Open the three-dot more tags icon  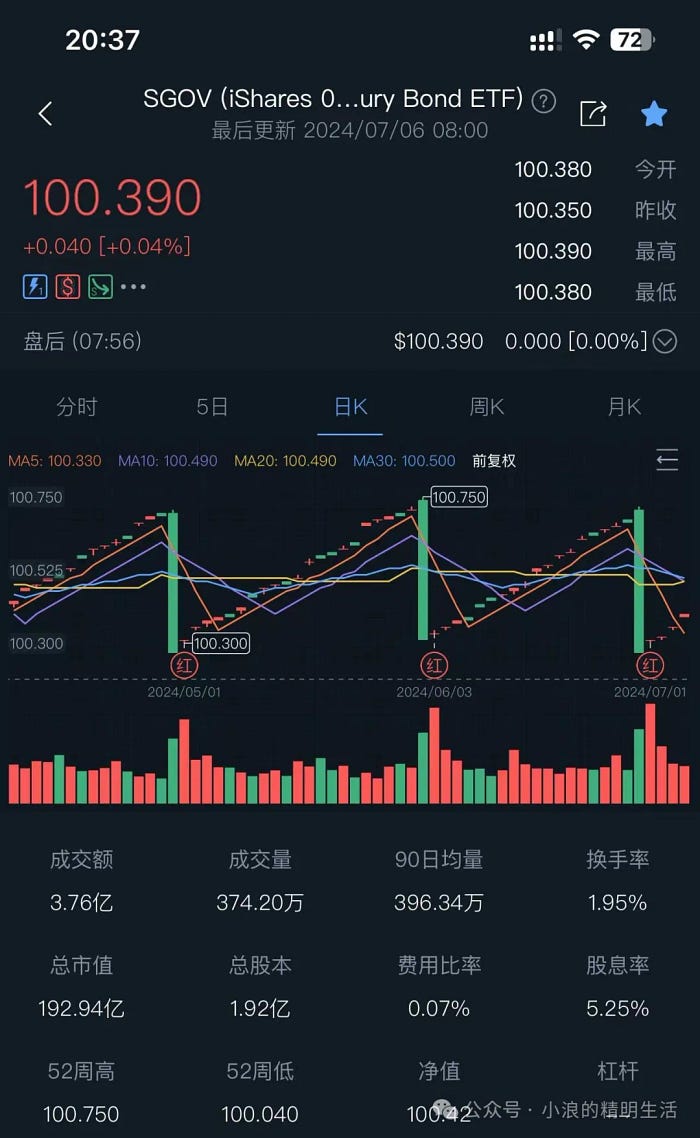(x=134, y=287)
